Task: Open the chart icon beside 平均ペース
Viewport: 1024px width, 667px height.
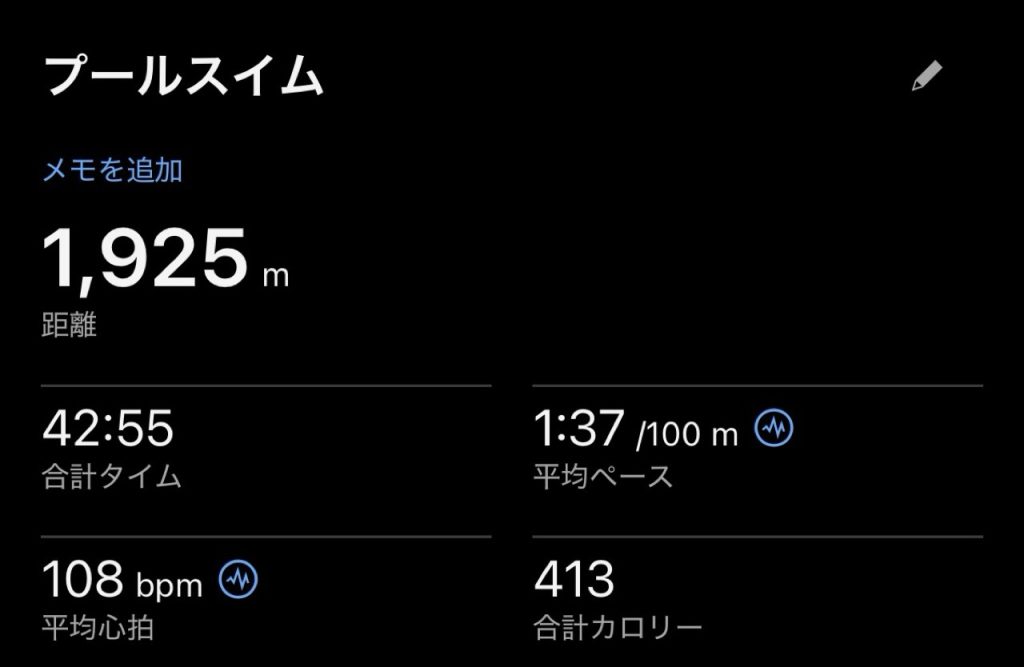Action: [775, 430]
